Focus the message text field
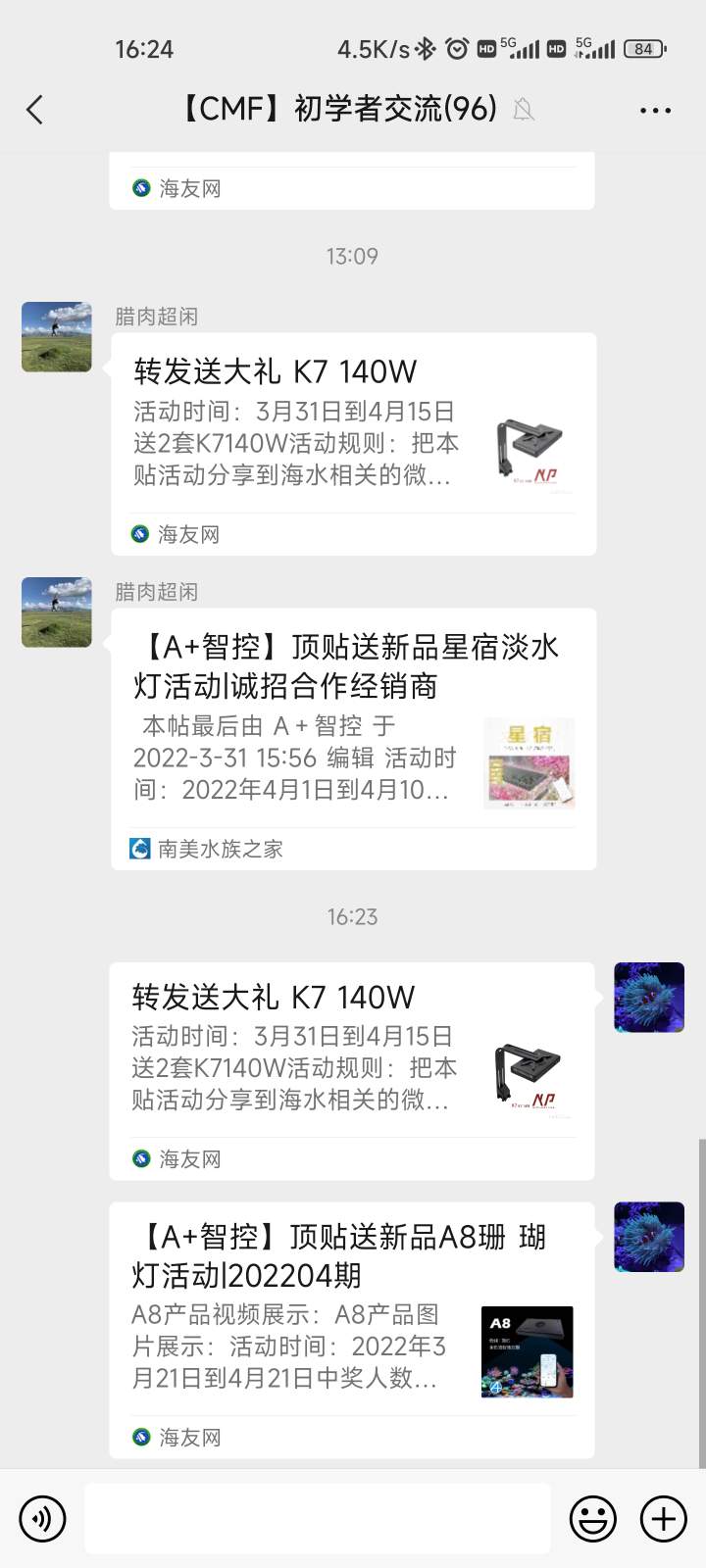 click(317, 1519)
